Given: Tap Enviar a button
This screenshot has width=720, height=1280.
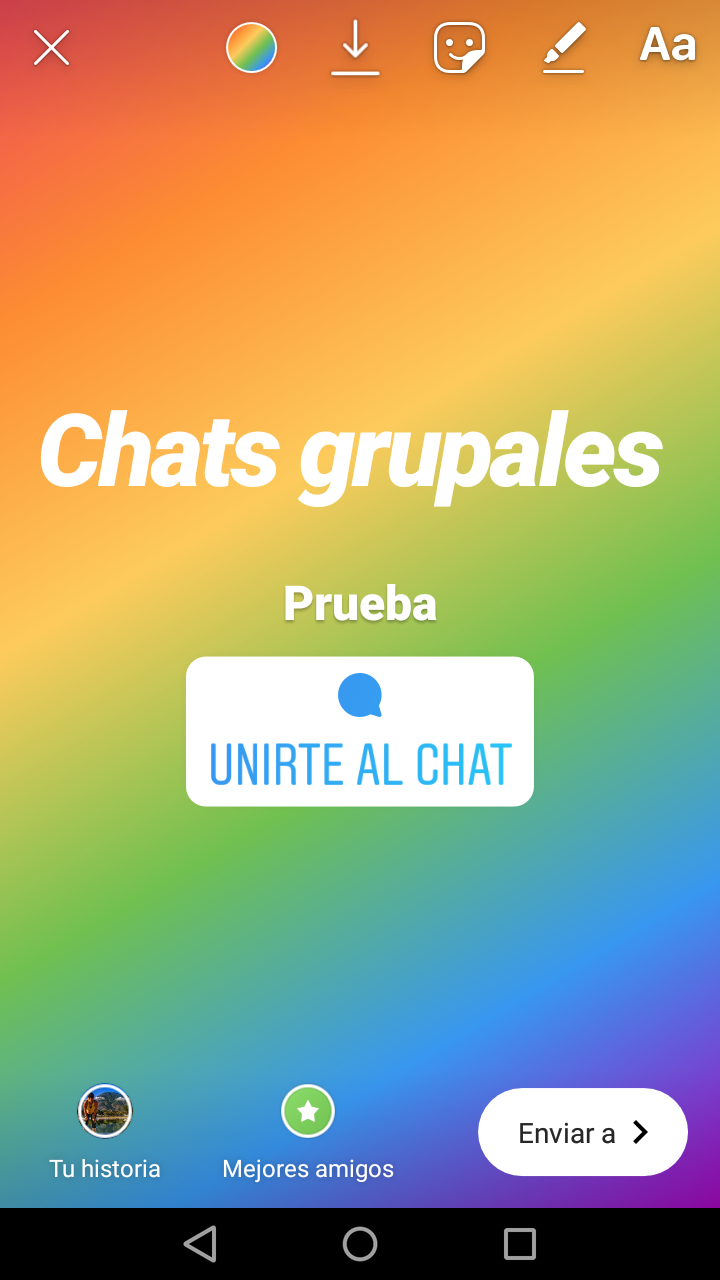Looking at the screenshot, I should coord(583,1132).
